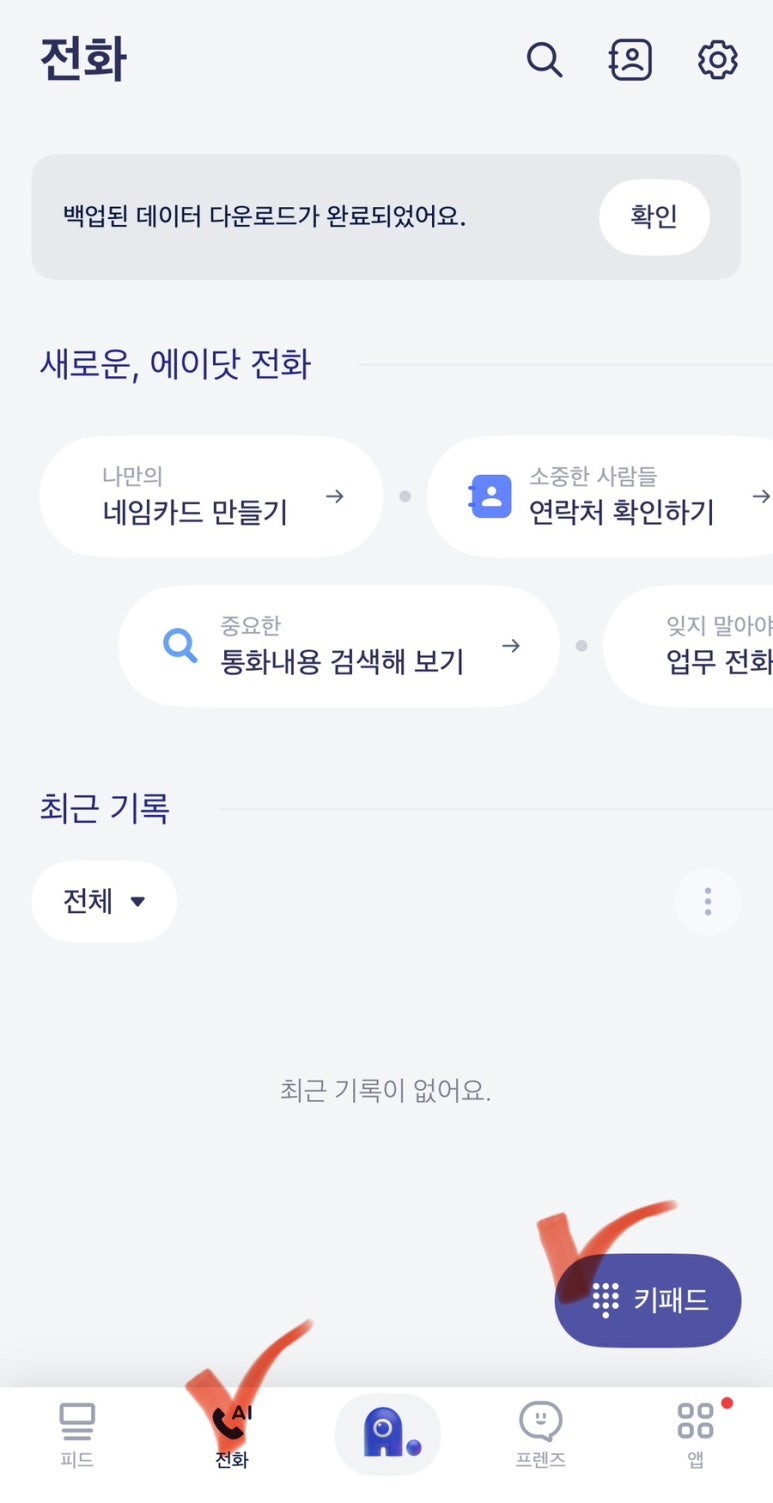Screen dimensions: 773x1503
Task: Open 네임카드 만들기 card
Action: (211, 496)
